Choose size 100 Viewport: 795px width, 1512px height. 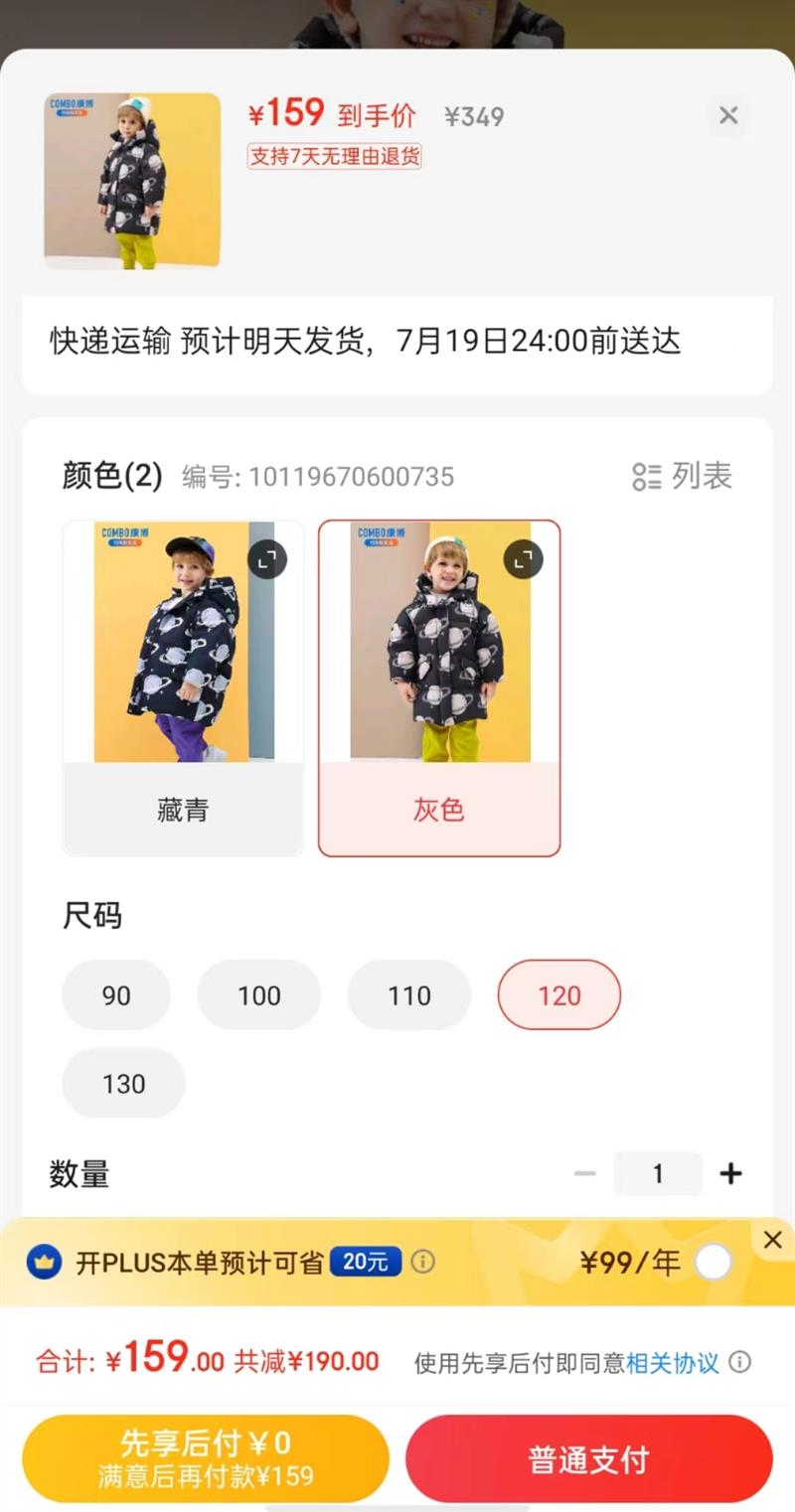pos(259,995)
